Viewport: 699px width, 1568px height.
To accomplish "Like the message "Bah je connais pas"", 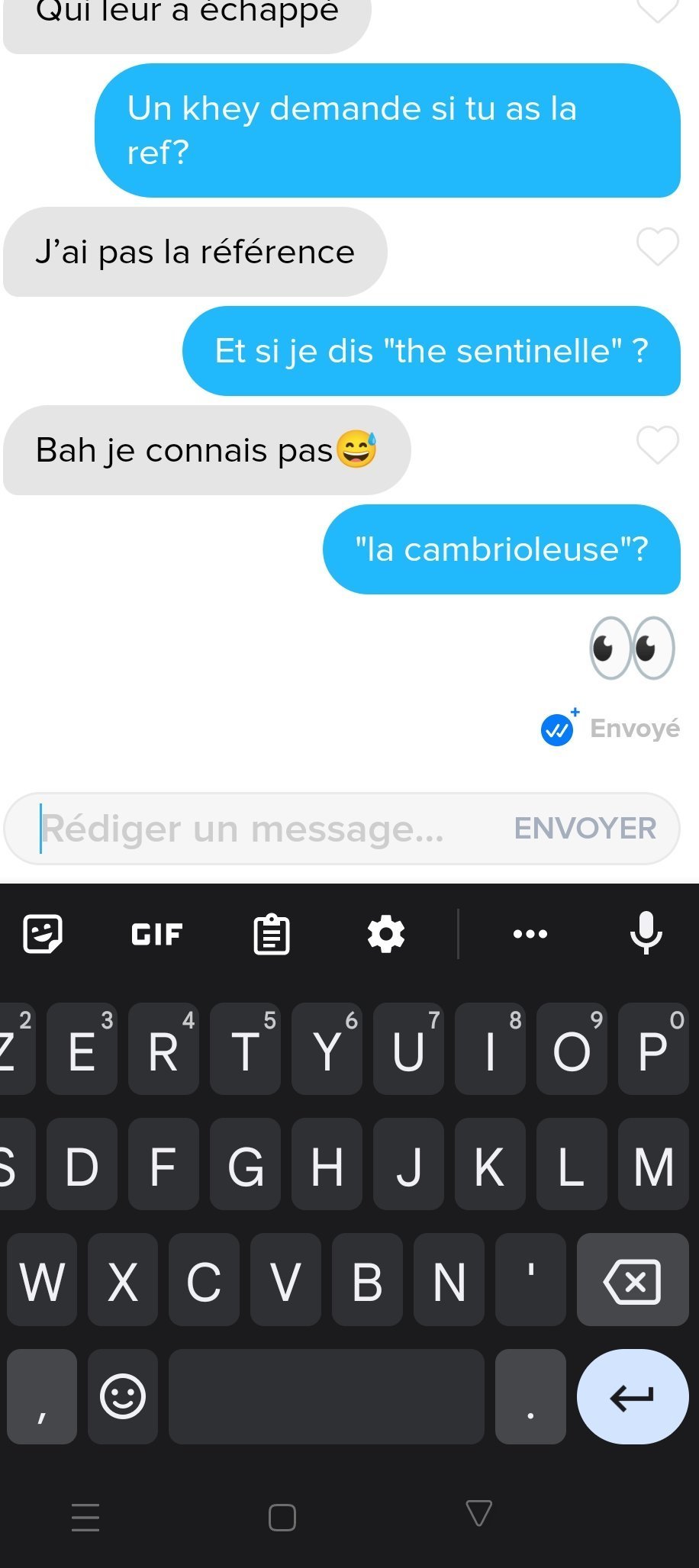I will pyautogui.click(x=657, y=445).
